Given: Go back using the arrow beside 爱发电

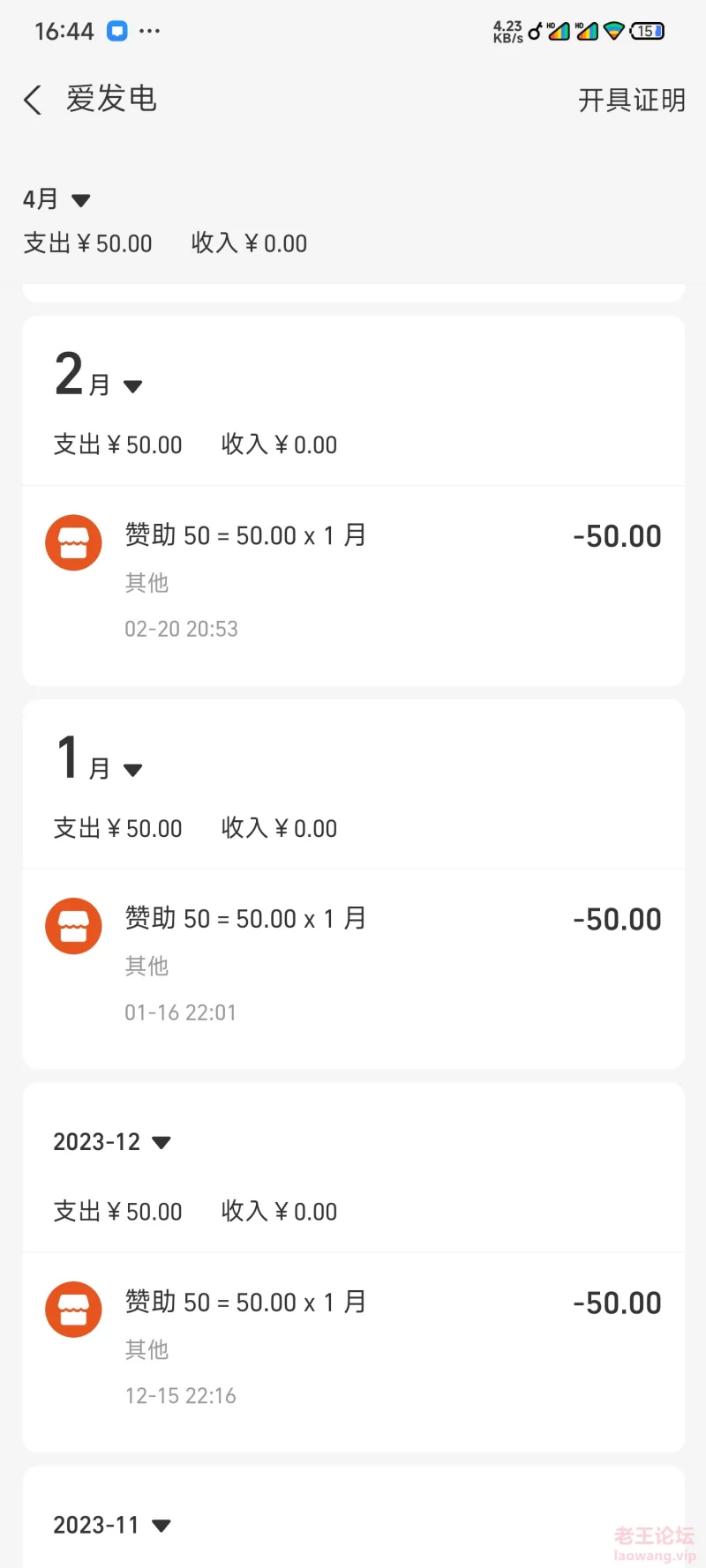Looking at the screenshot, I should pyautogui.click(x=33, y=100).
